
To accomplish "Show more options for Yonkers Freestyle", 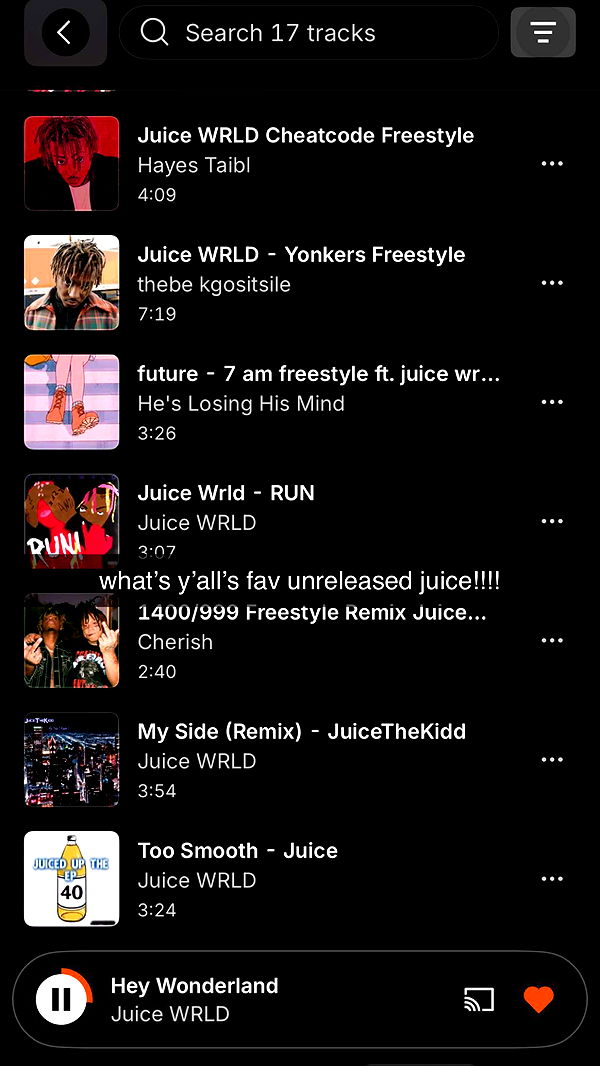I will click(x=552, y=283).
